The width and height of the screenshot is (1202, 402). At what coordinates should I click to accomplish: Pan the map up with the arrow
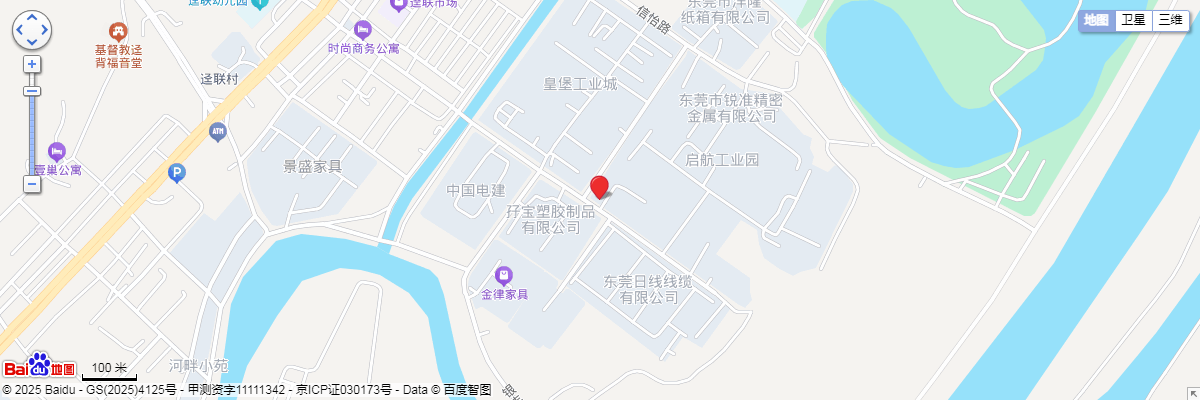(32, 18)
